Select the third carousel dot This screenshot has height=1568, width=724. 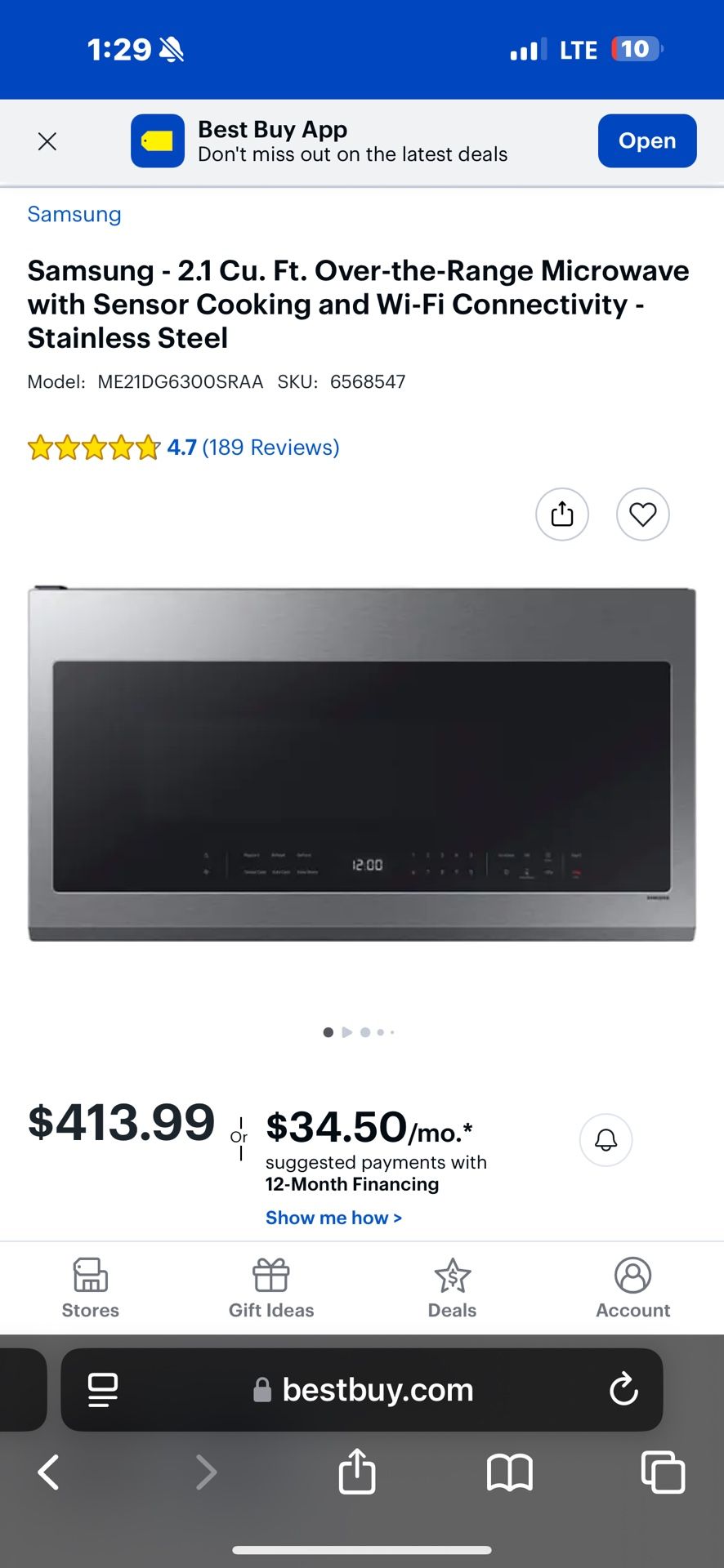pos(365,1031)
